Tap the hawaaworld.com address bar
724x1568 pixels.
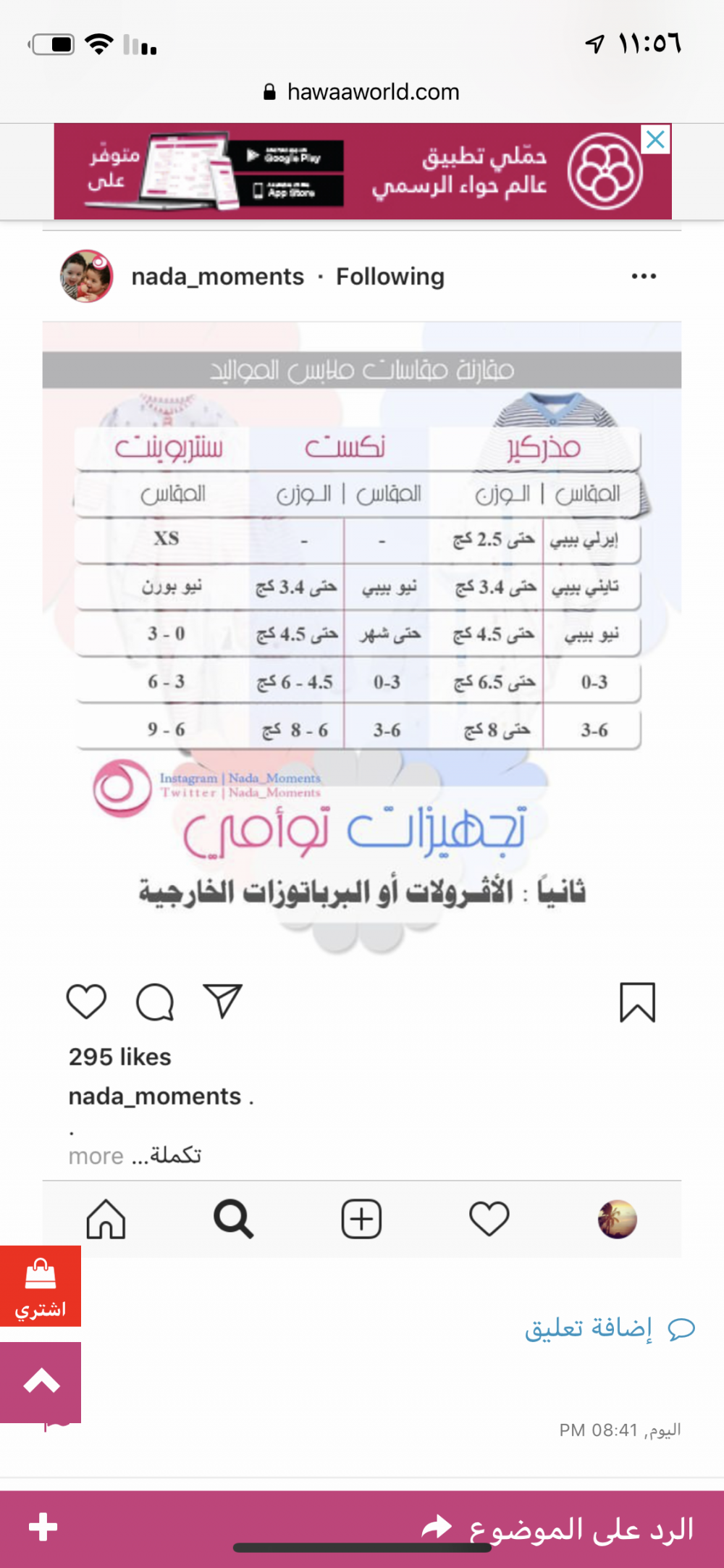coord(362,92)
